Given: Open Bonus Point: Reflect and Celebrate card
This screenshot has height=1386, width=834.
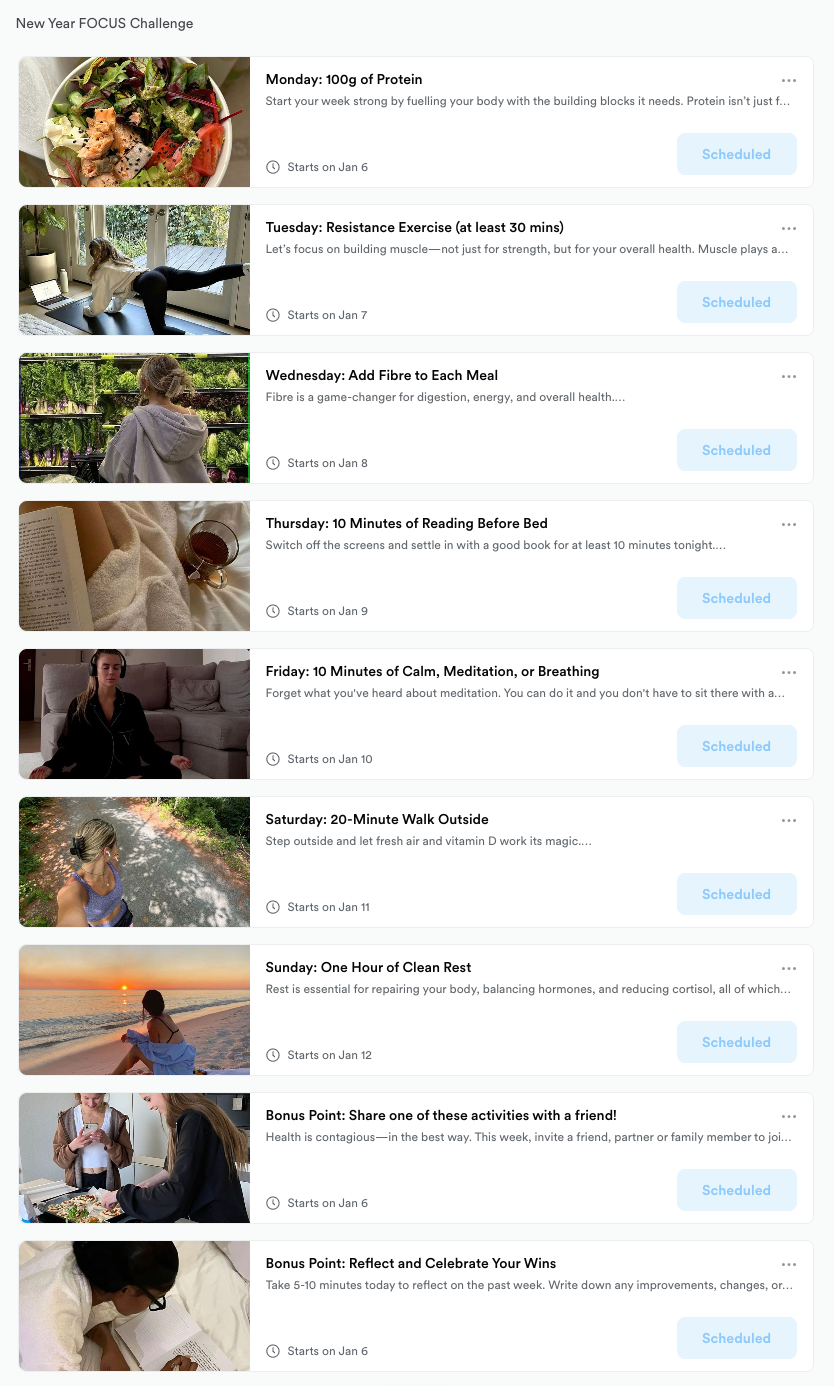Looking at the screenshot, I should pyautogui.click(x=415, y=1306).
